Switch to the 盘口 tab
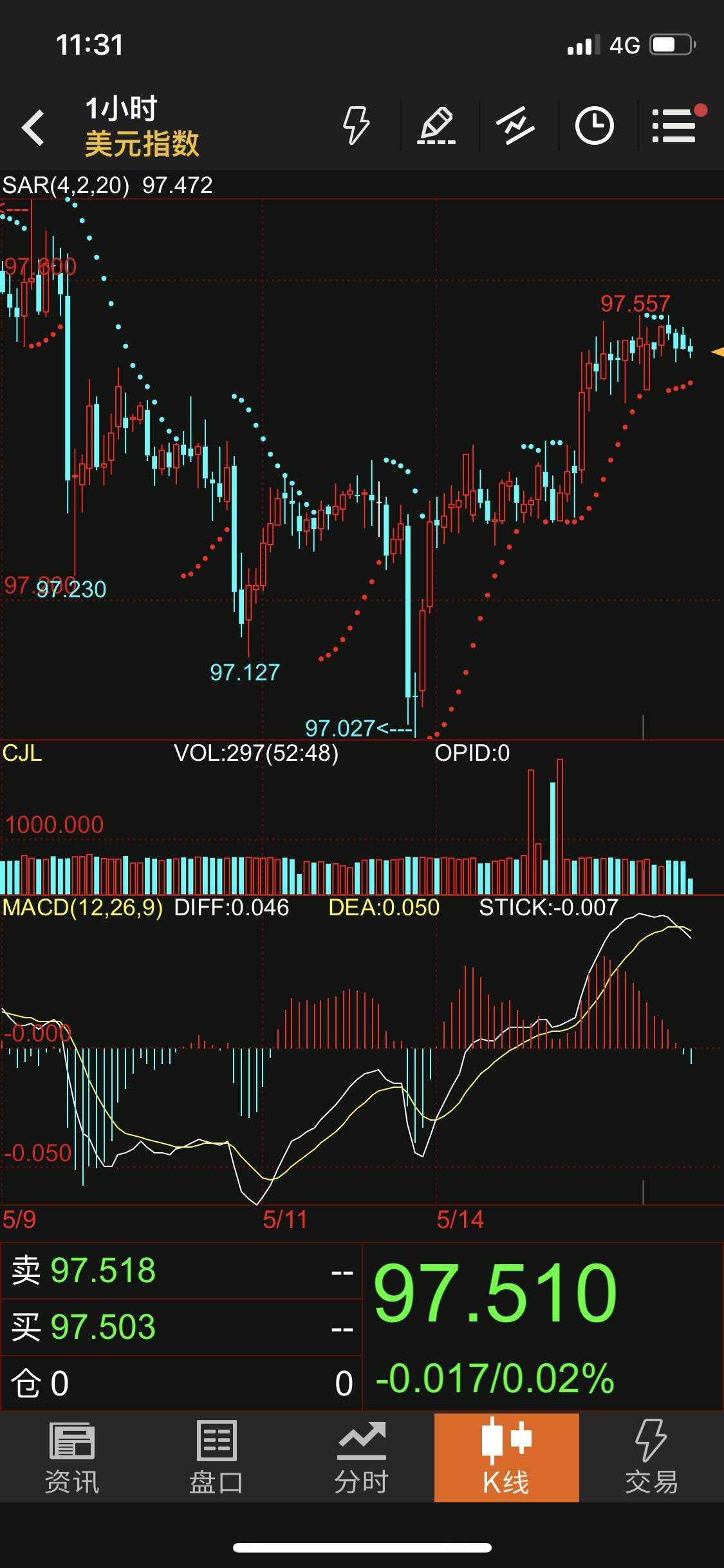The height and width of the screenshot is (1568, 724). pos(217,1457)
